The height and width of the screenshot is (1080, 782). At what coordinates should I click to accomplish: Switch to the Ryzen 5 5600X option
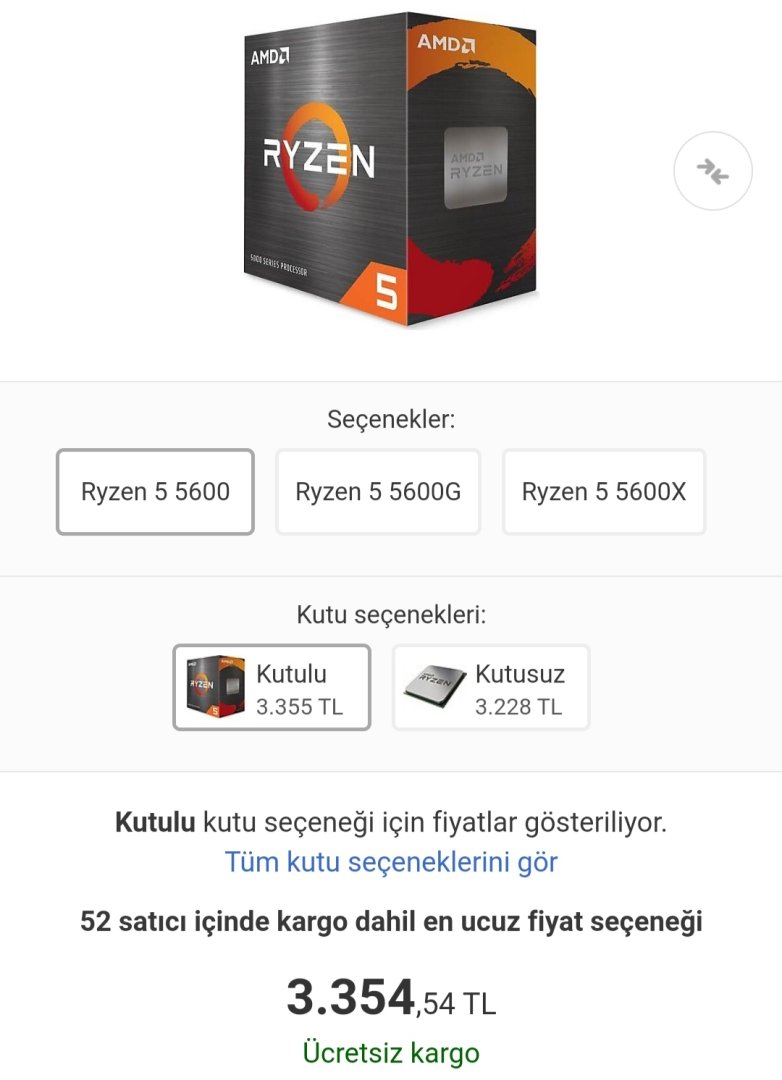(x=604, y=491)
